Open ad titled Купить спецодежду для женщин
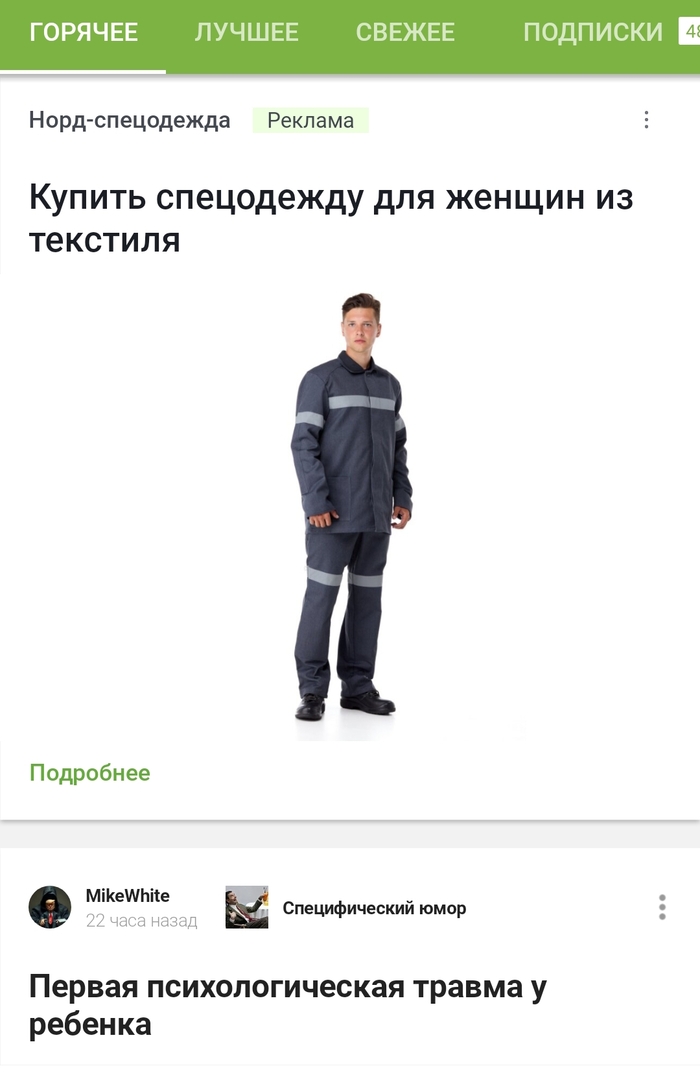 click(x=330, y=218)
